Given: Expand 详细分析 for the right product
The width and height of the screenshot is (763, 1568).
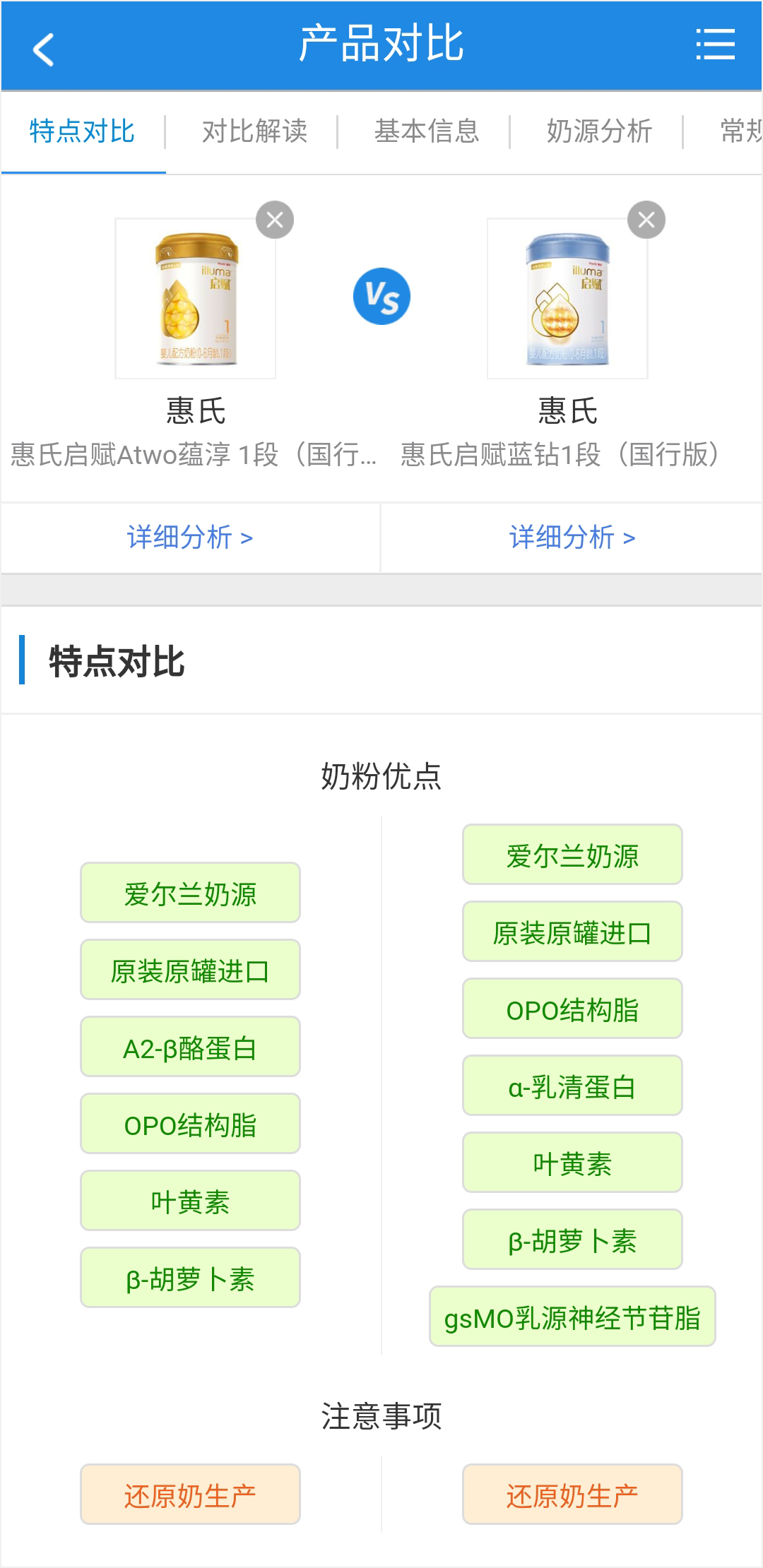Looking at the screenshot, I should pyautogui.click(x=572, y=537).
